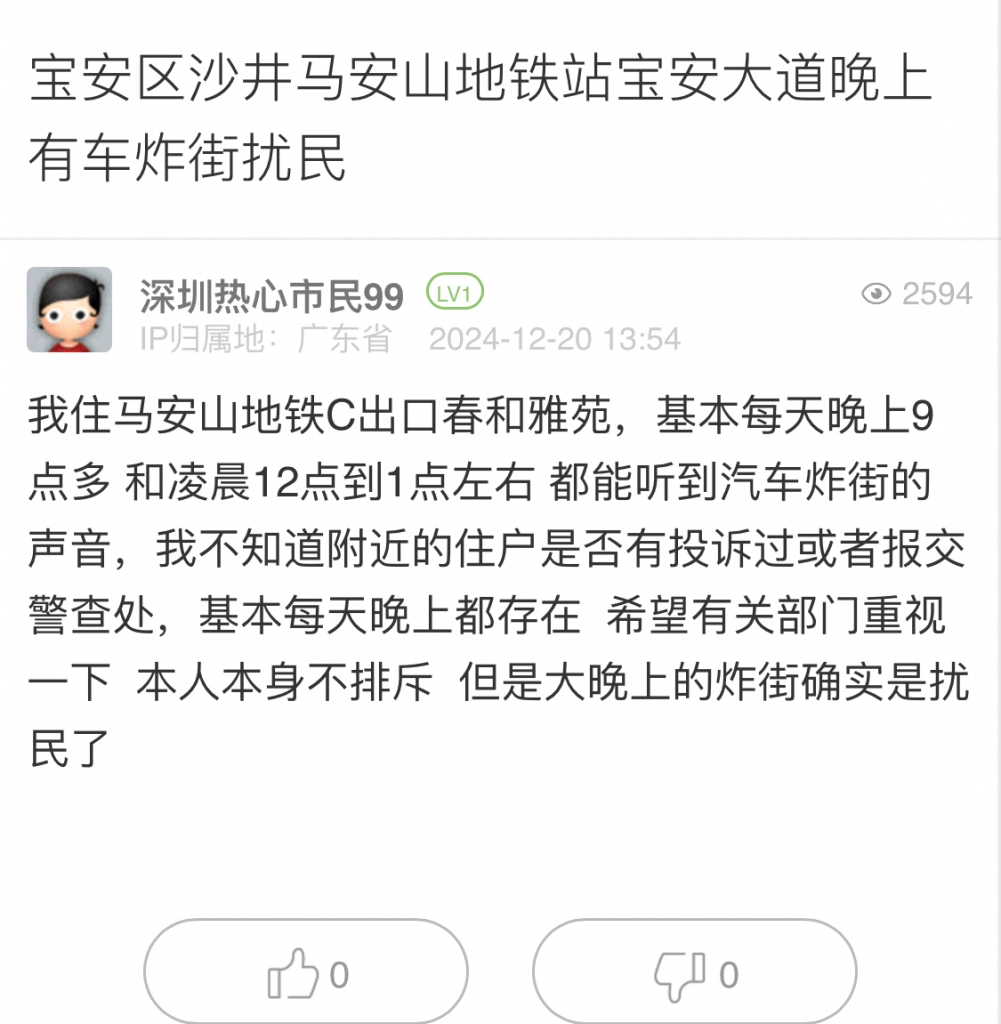
Task: Open 深圳热心市民99's profile avatar
Action: pyautogui.click(x=69, y=310)
